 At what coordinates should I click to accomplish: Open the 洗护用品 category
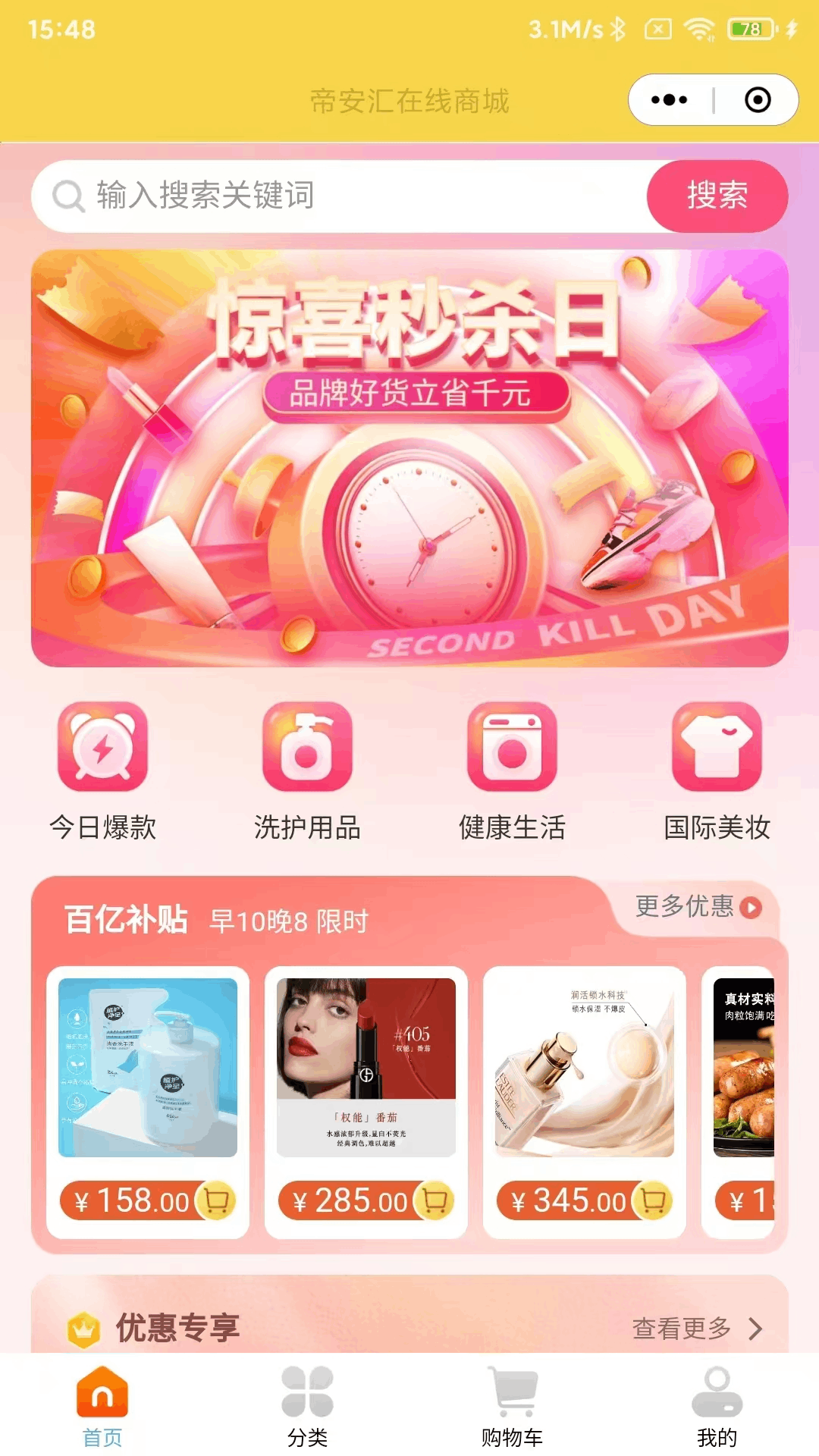pyautogui.click(x=307, y=771)
